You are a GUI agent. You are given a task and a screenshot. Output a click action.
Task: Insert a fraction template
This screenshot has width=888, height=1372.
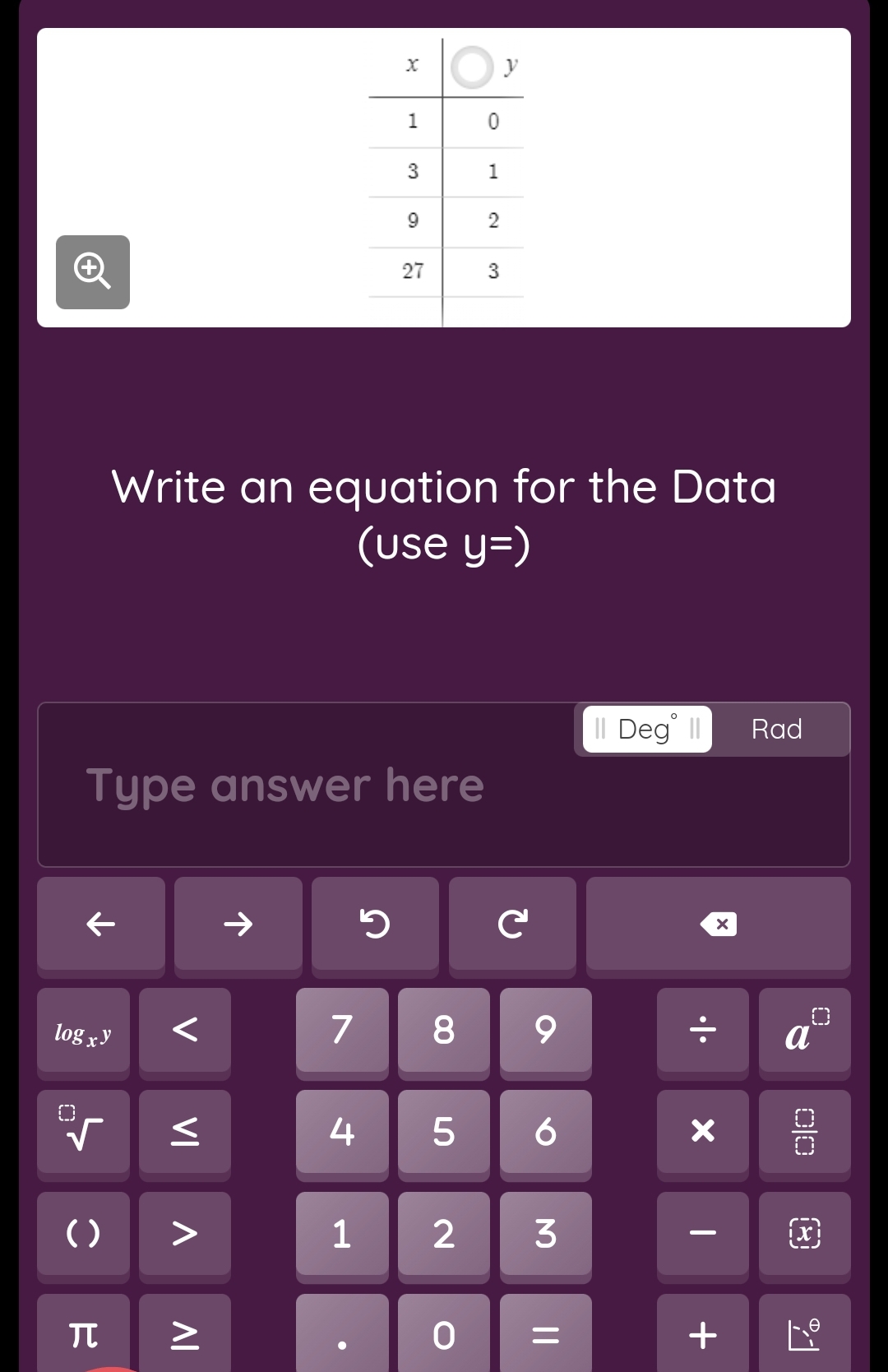804,1132
